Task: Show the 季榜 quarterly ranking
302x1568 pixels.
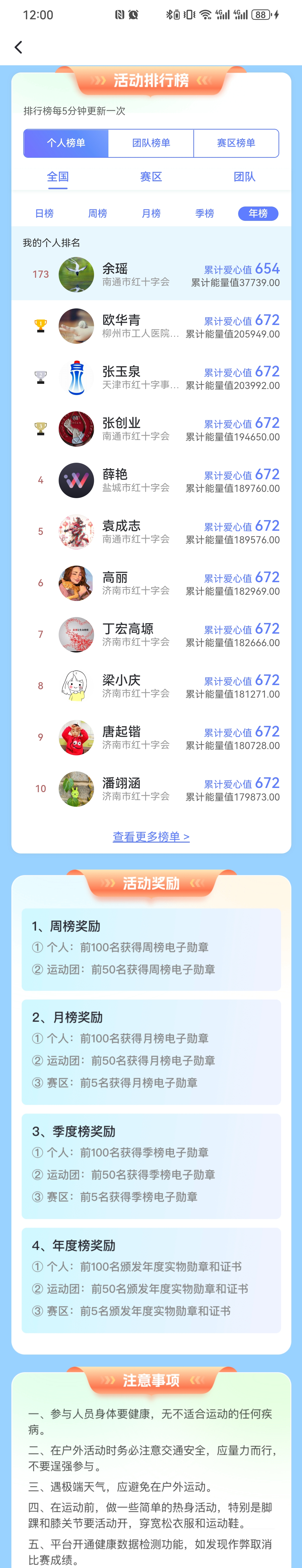Action: (204, 214)
